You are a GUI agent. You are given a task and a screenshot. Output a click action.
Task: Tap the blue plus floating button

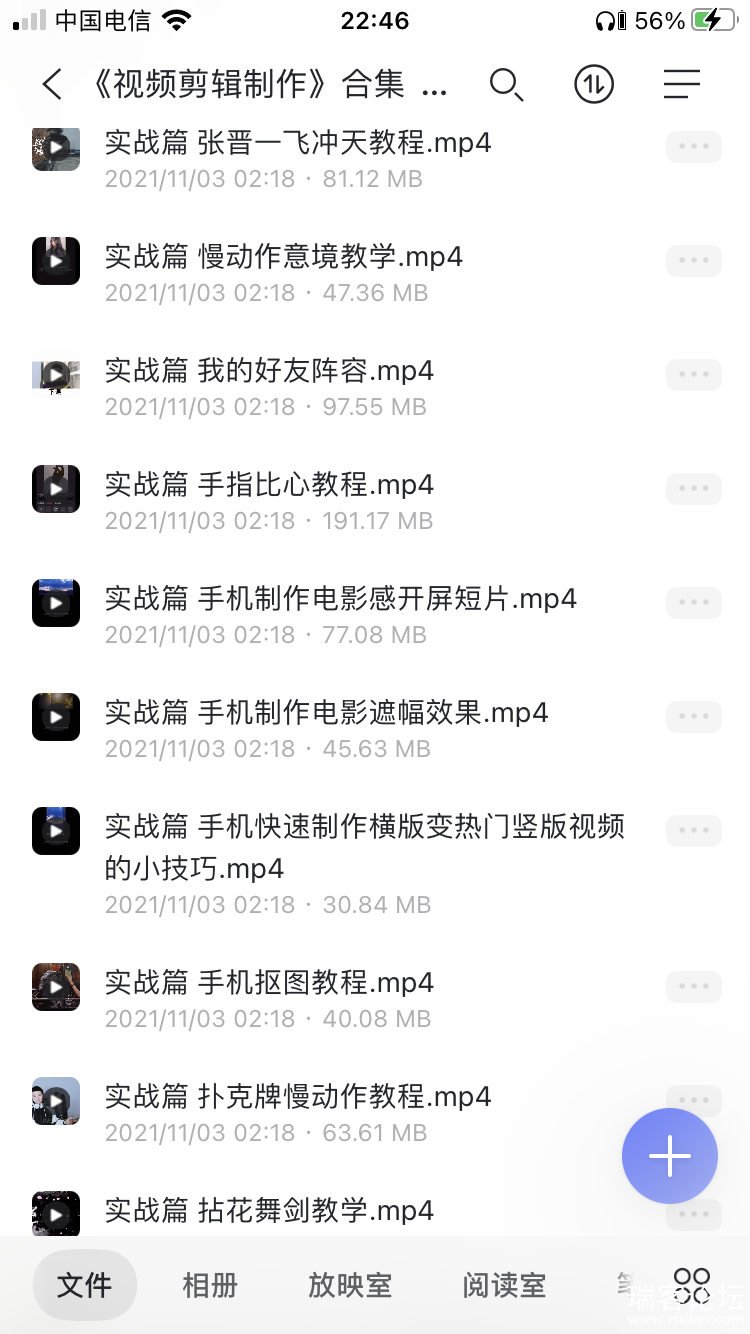pyautogui.click(x=669, y=1156)
